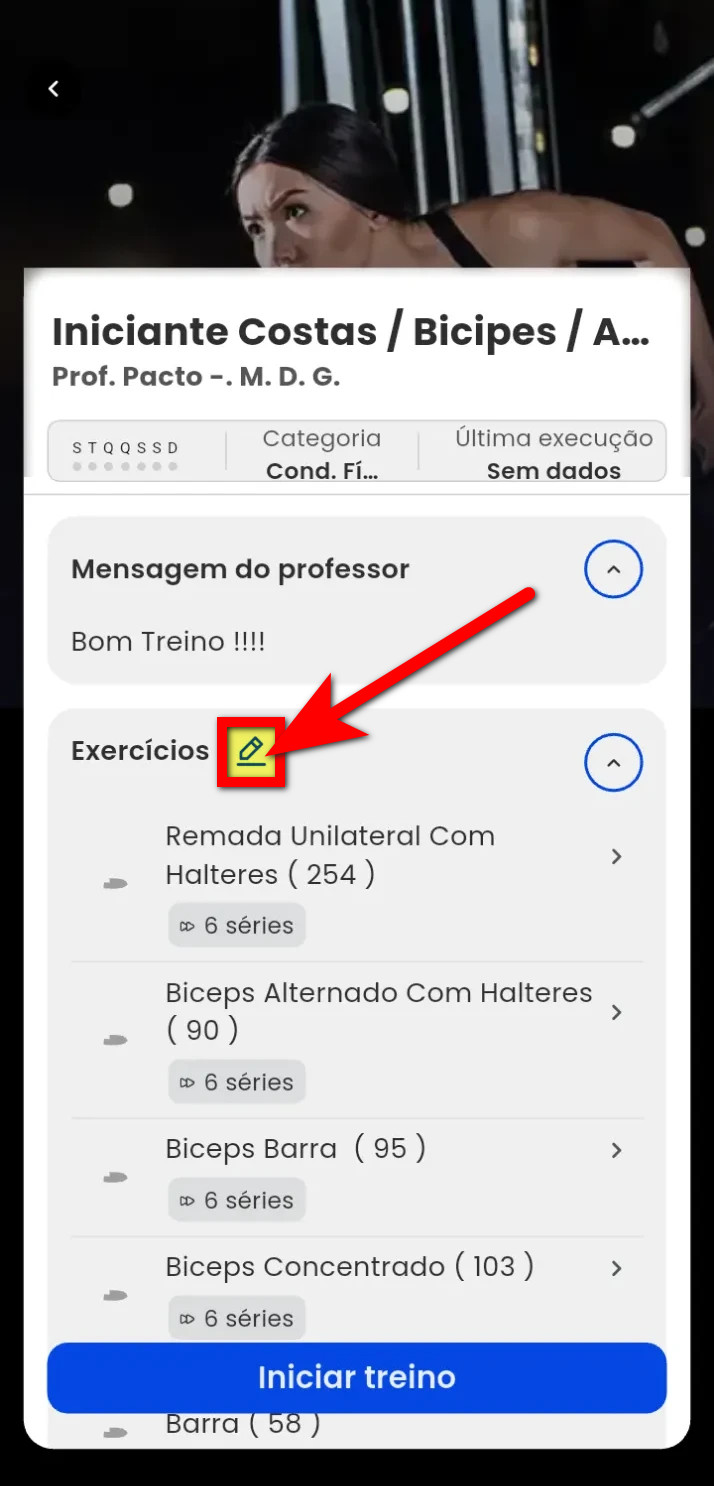Image resolution: width=714 pixels, height=1486 pixels.
Task: Go back using the top-left arrow
Action: point(54,89)
